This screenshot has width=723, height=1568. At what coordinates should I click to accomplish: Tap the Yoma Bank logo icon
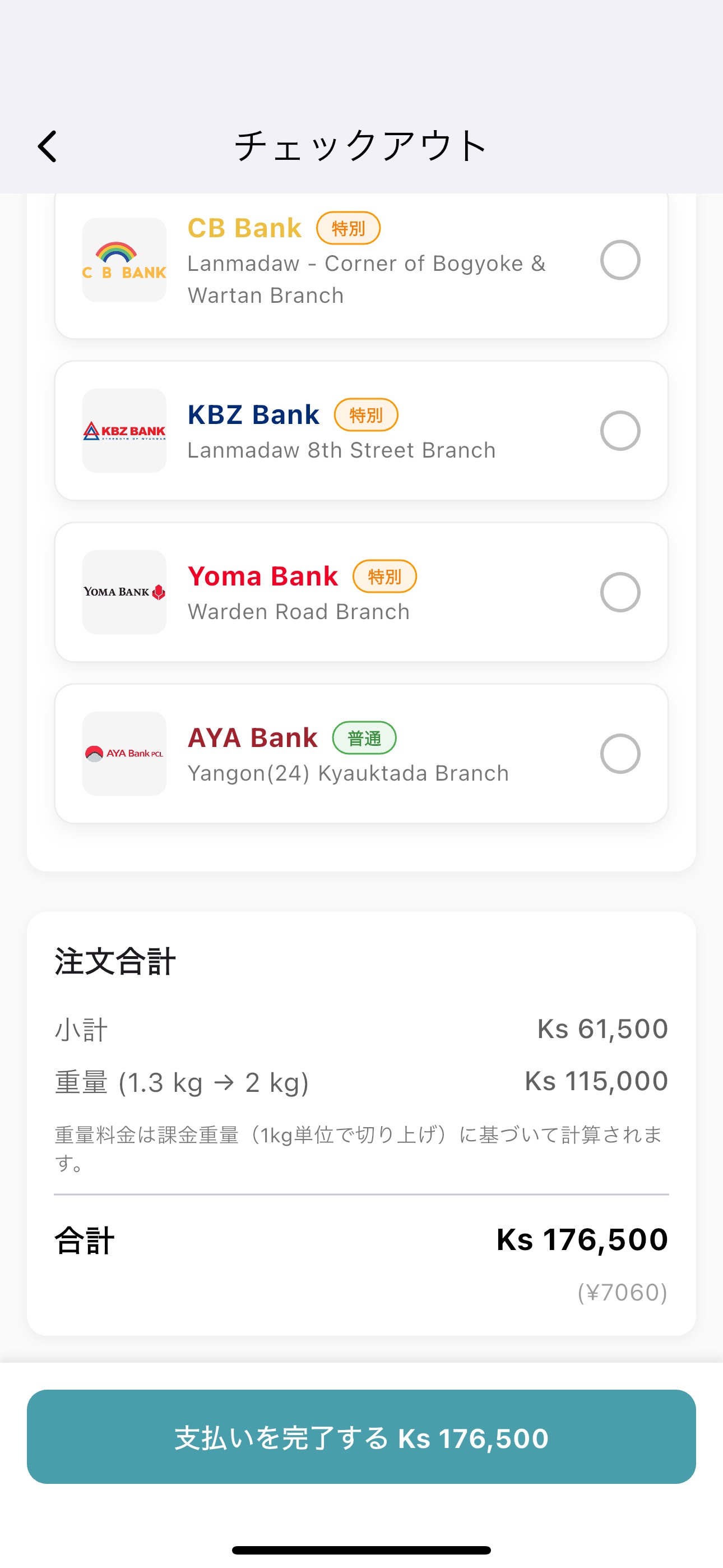(123, 591)
